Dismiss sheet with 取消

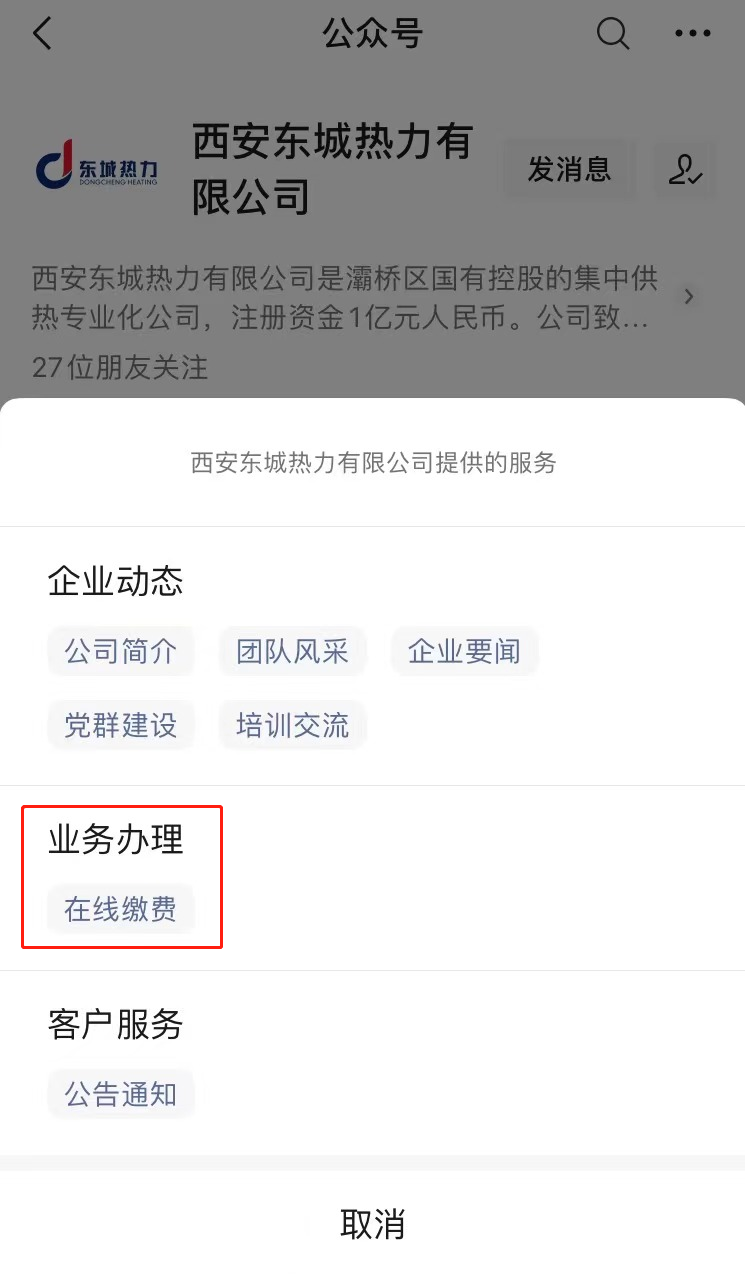click(372, 1224)
